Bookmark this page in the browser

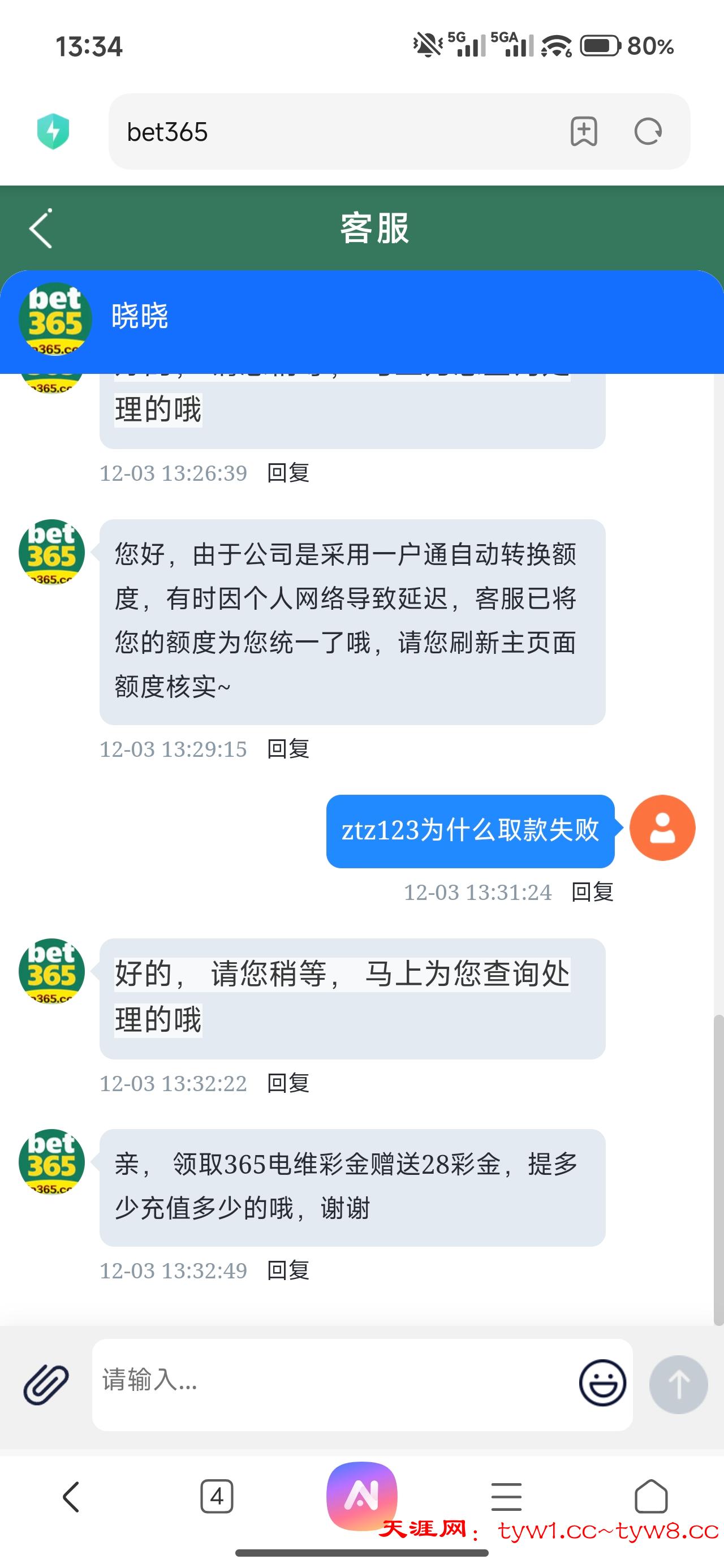click(583, 131)
